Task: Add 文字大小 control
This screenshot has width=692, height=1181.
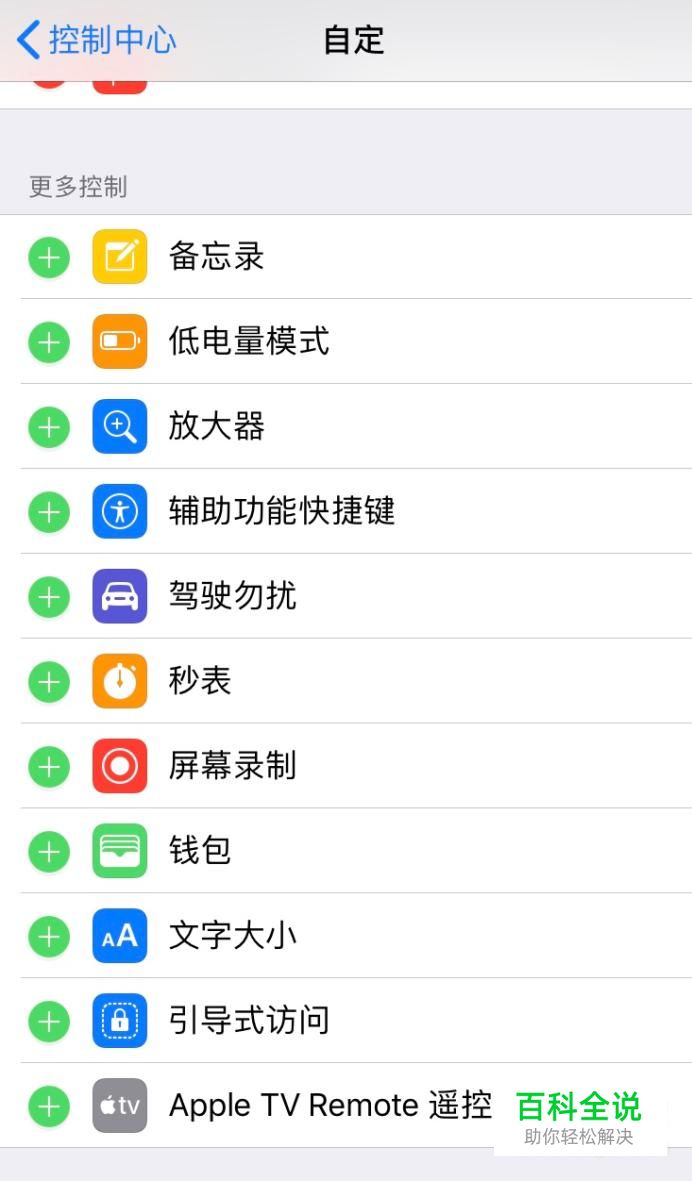Action: 49,937
